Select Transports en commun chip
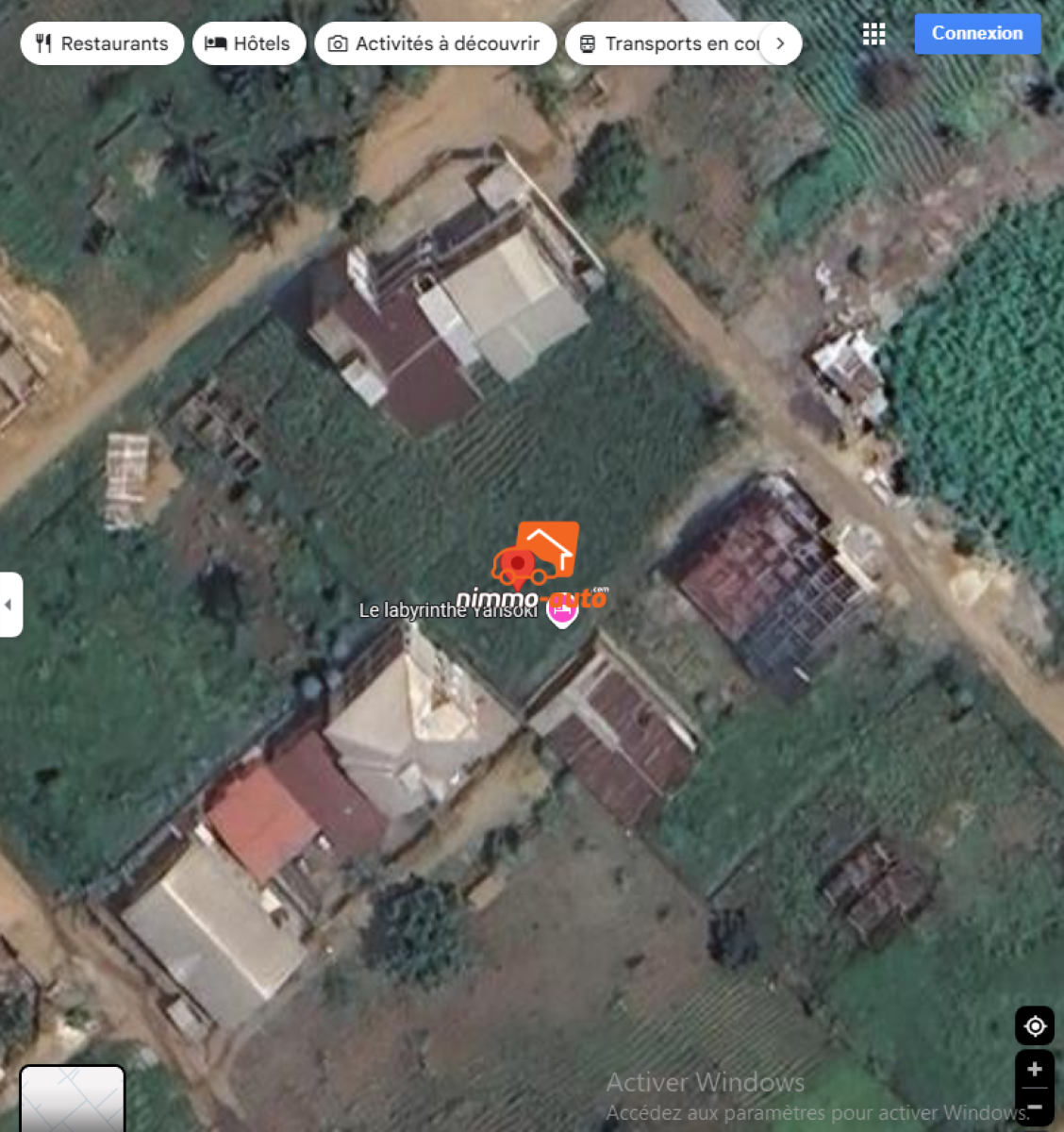Viewport: 1064px width, 1132px height. coord(670,43)
